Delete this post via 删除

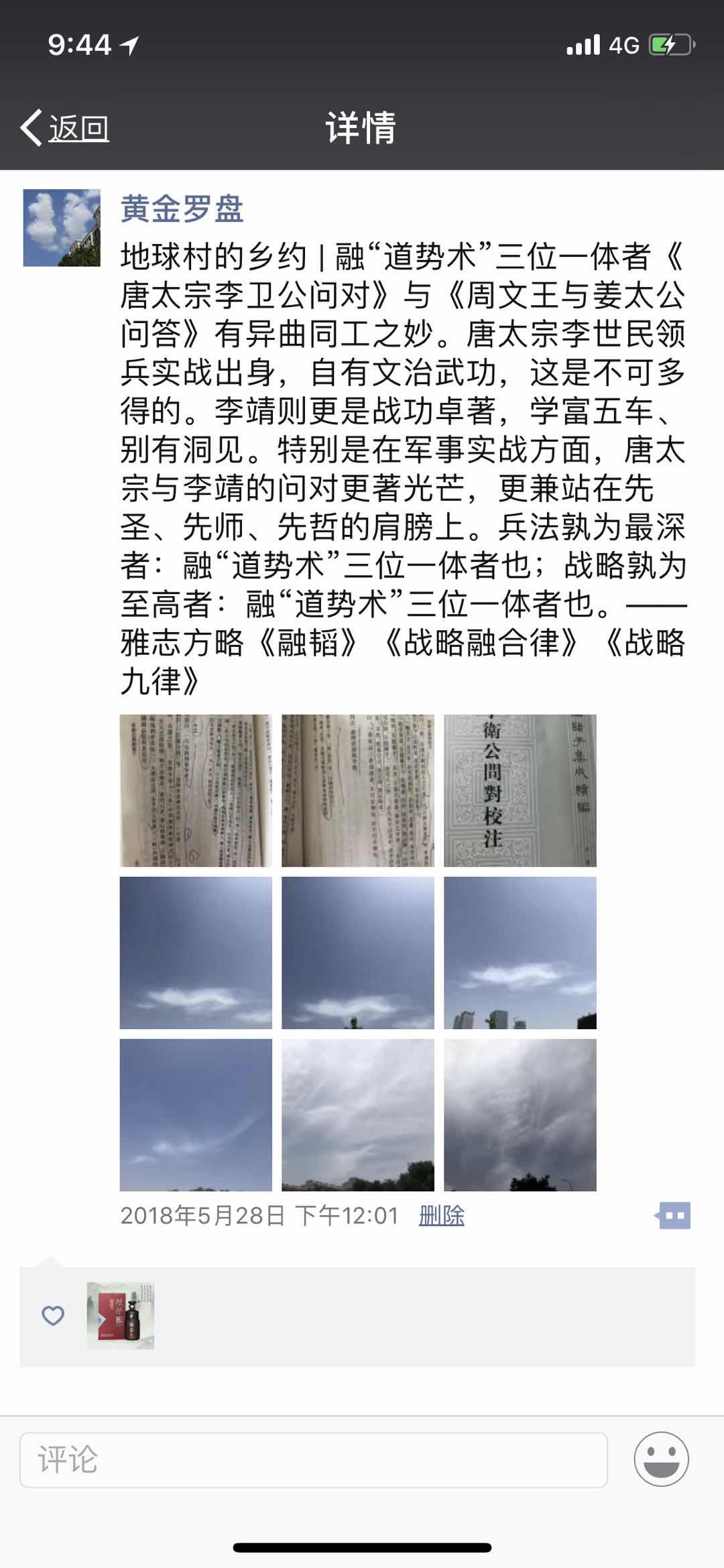click(441, 1215)
